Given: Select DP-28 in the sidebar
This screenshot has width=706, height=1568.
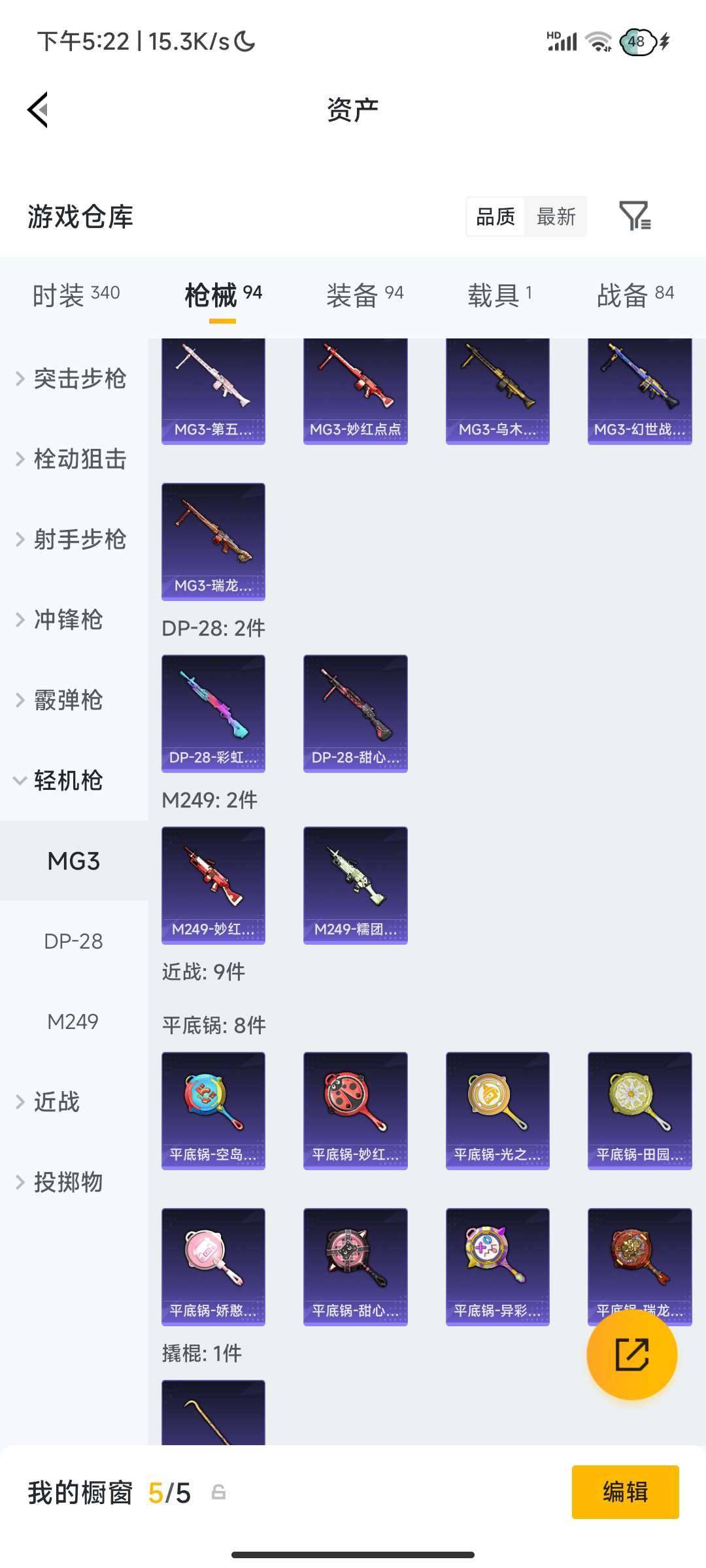Looking at the screenshot, I should [74, 941].
